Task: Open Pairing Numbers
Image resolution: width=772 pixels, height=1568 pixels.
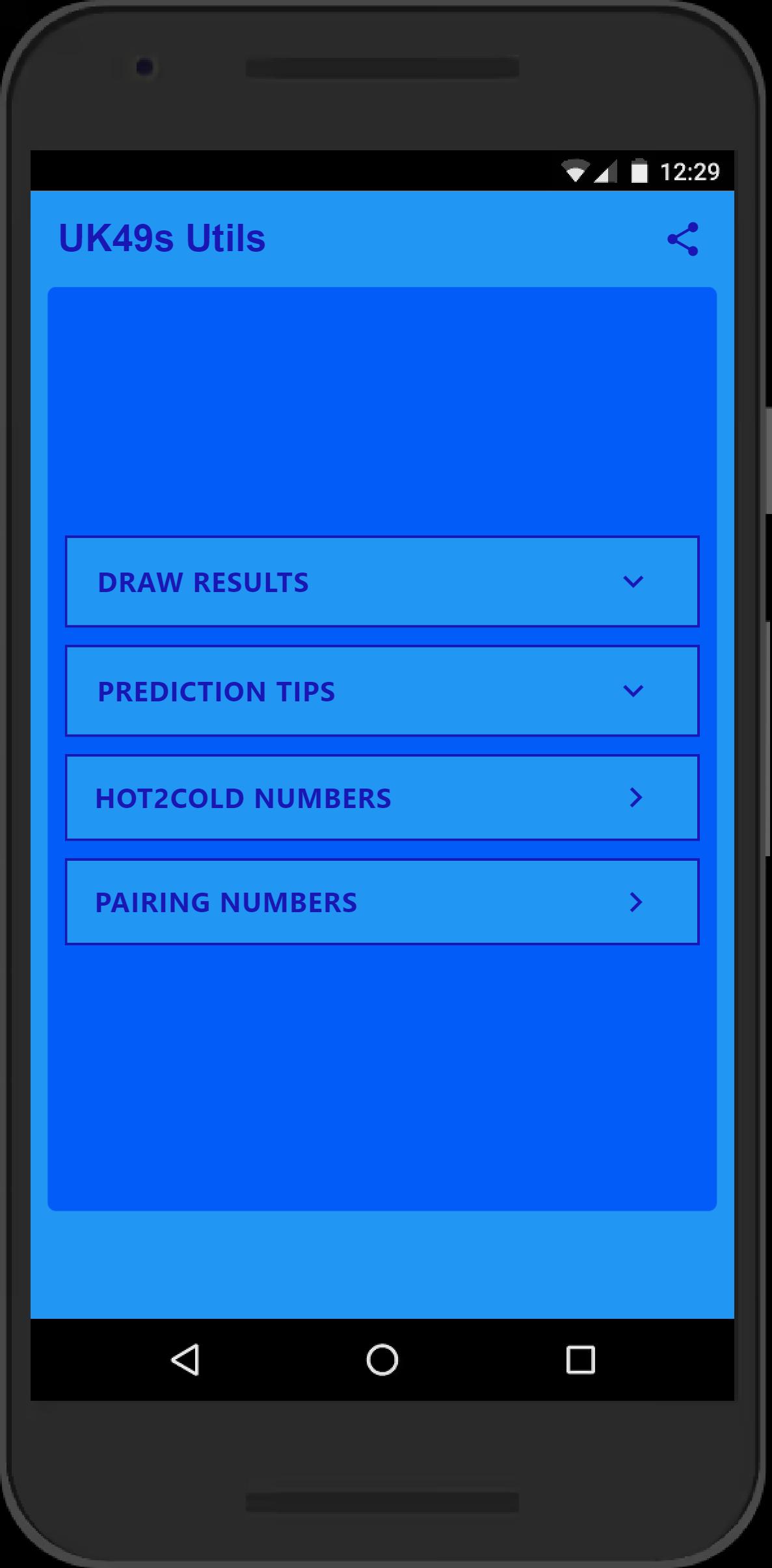Action: click(382, 902)
